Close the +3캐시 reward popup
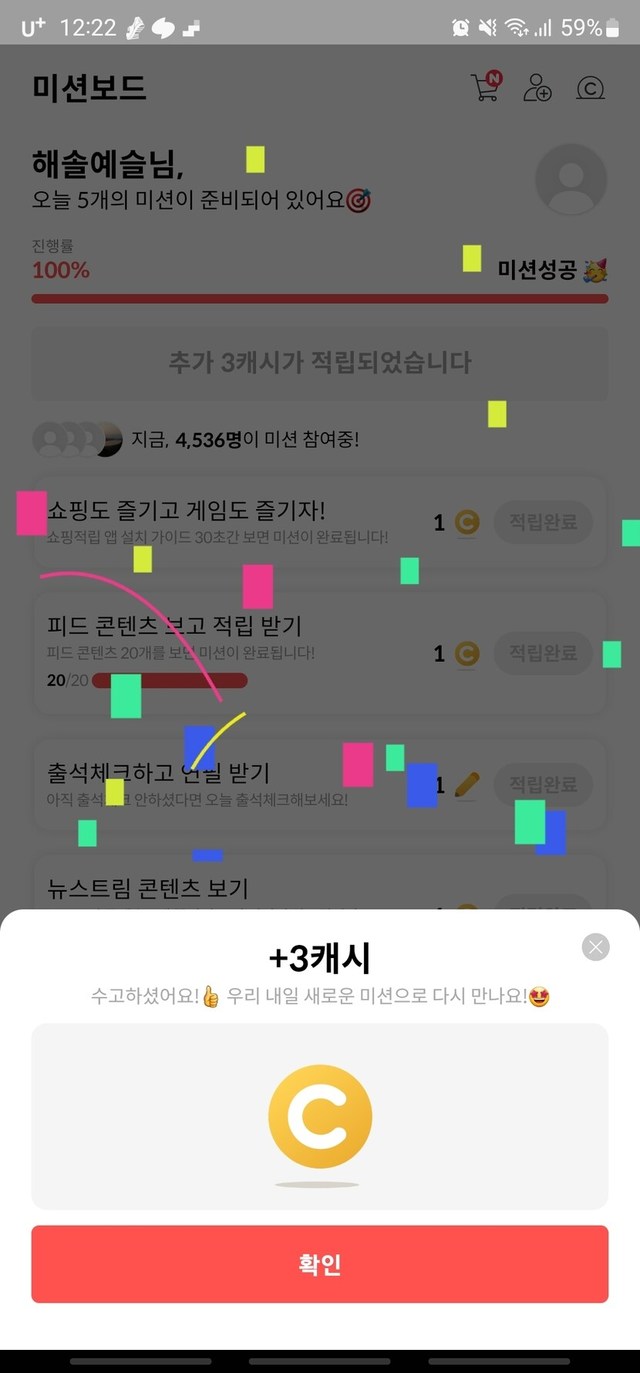This screenshot has width=640, height=1373. click(596, 947)
